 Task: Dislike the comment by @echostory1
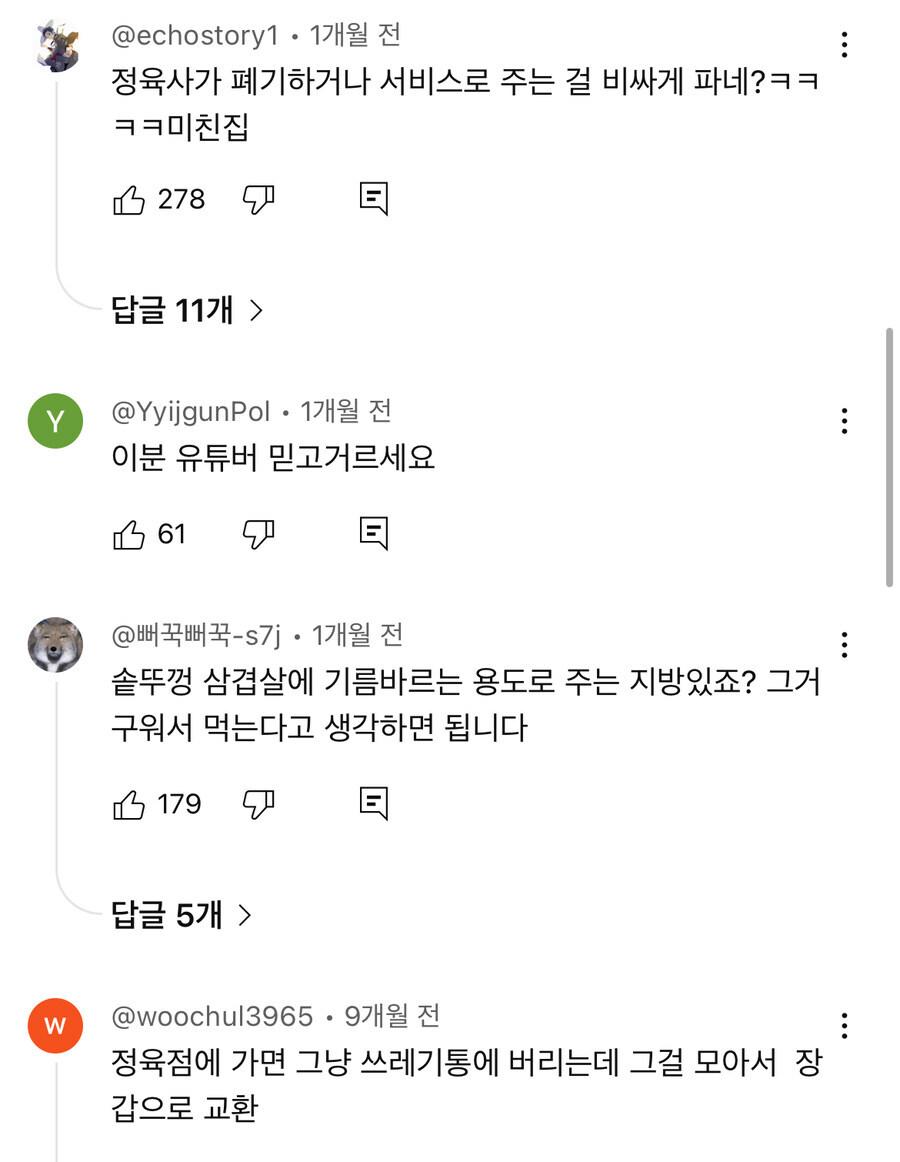point(258,200)
